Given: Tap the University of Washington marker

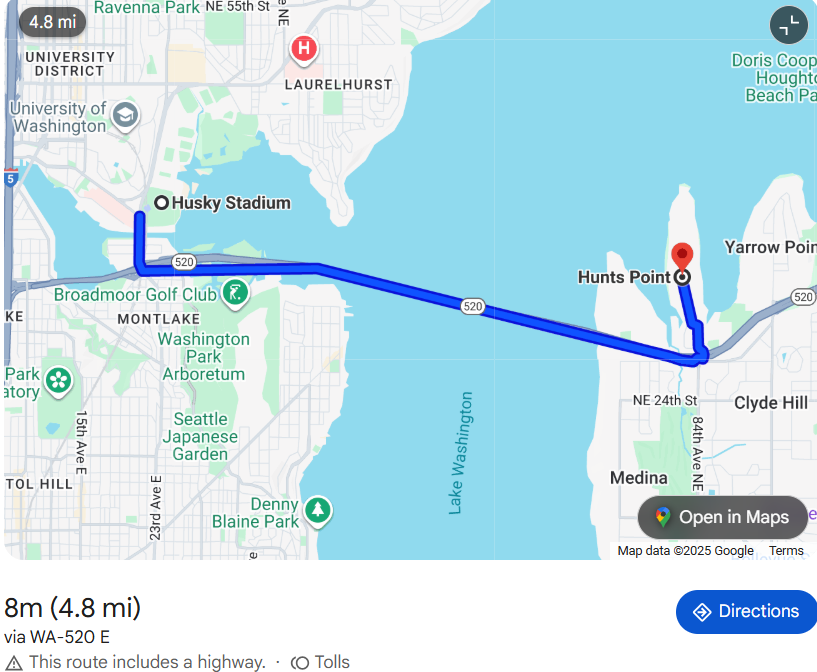Looking at the screenshot, I should [x=125, y=115].
